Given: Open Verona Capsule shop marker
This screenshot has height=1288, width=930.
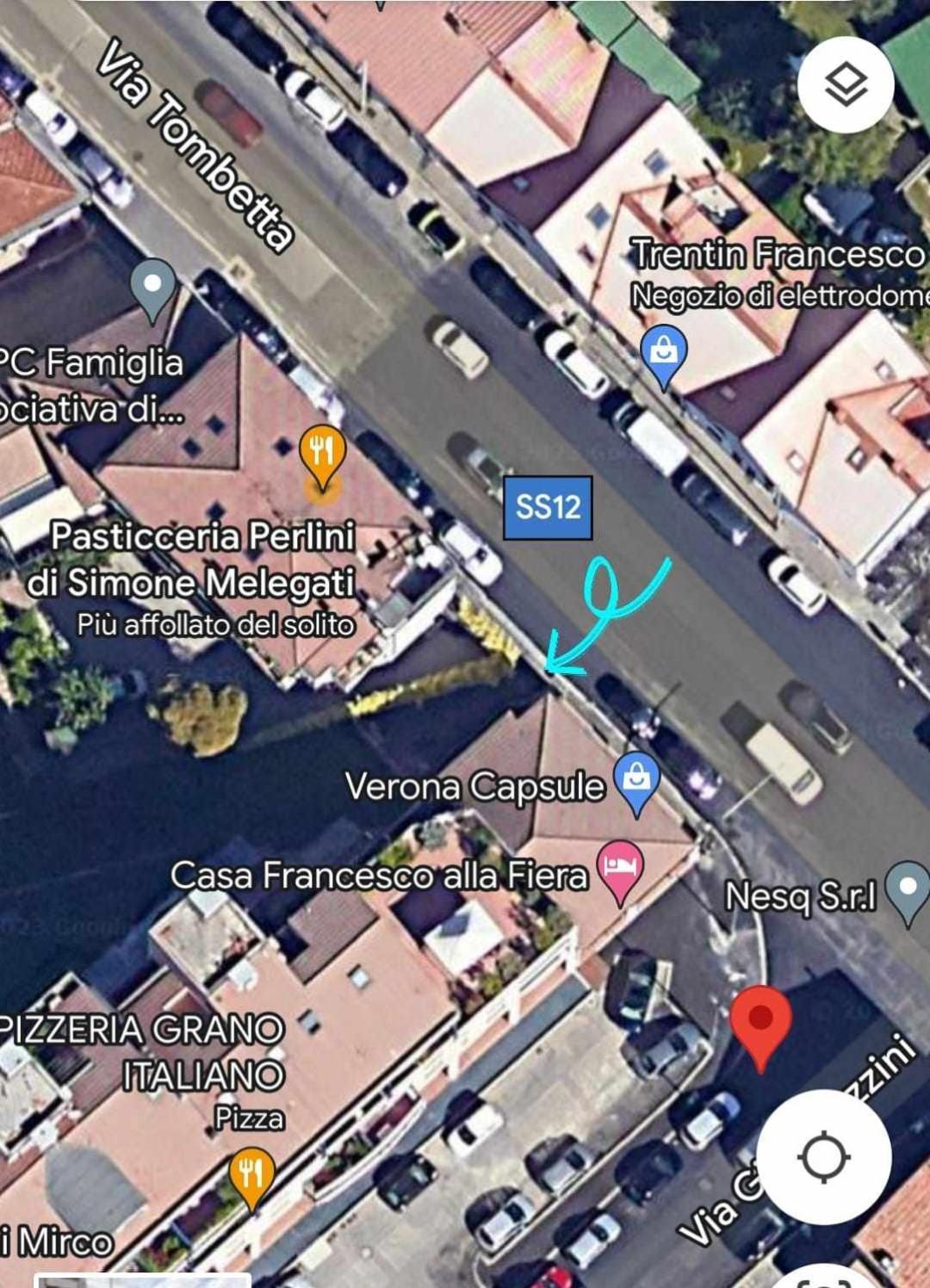Looking at the screenshot, I should tap(636, 781).
